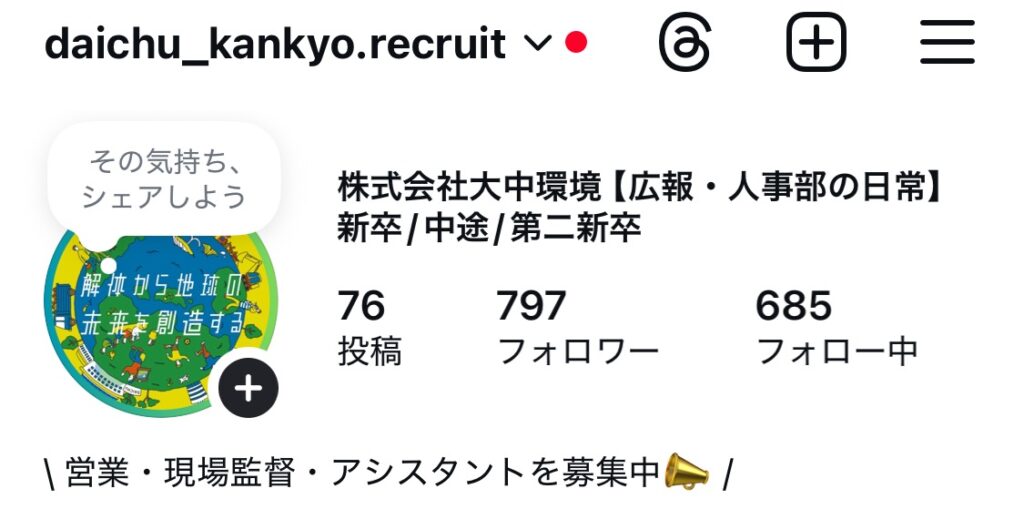Add a story via profile plus badge
The height and width of the screenshot is (519, 1024).
[x=248, y=387]
